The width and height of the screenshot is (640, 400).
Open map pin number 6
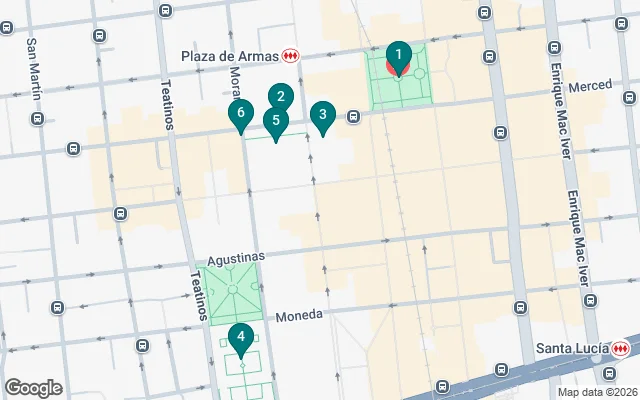pyautogui.click(x=240, y=114)
